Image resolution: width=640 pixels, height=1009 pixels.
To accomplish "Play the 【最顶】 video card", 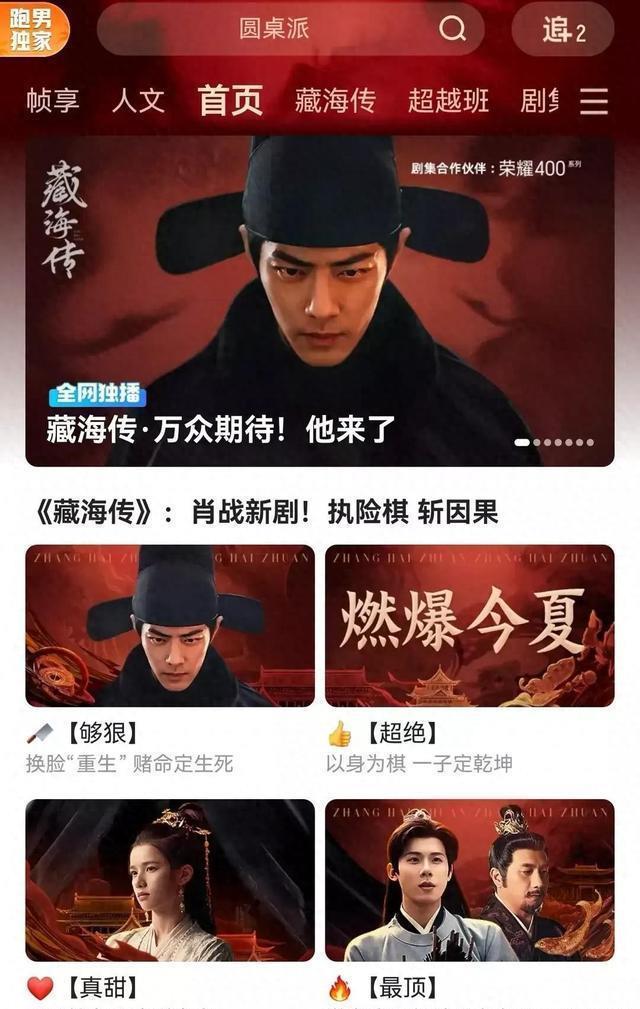I will (x=470, y=880).
